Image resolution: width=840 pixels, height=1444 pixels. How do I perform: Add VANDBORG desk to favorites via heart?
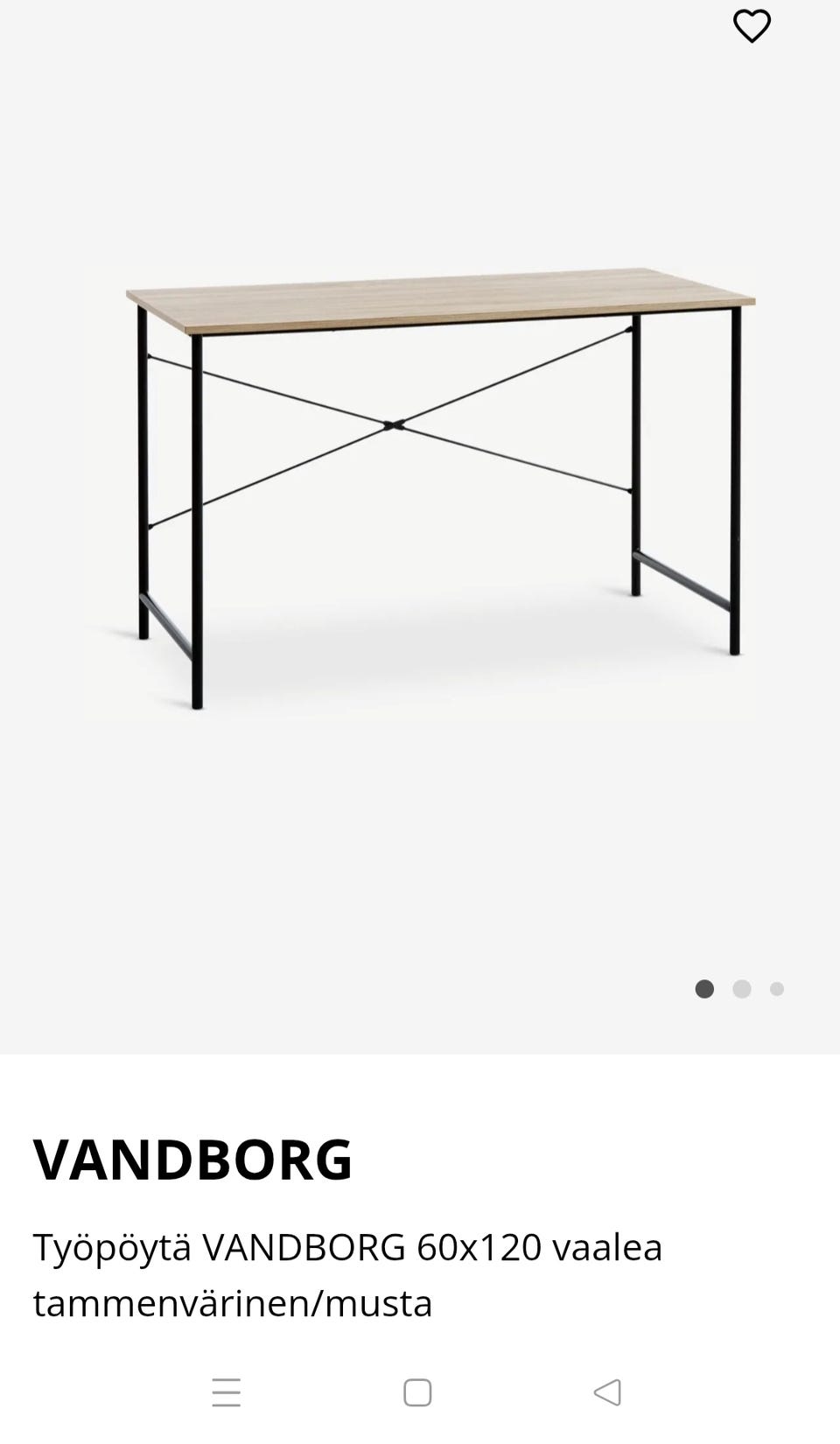point(752,26)
